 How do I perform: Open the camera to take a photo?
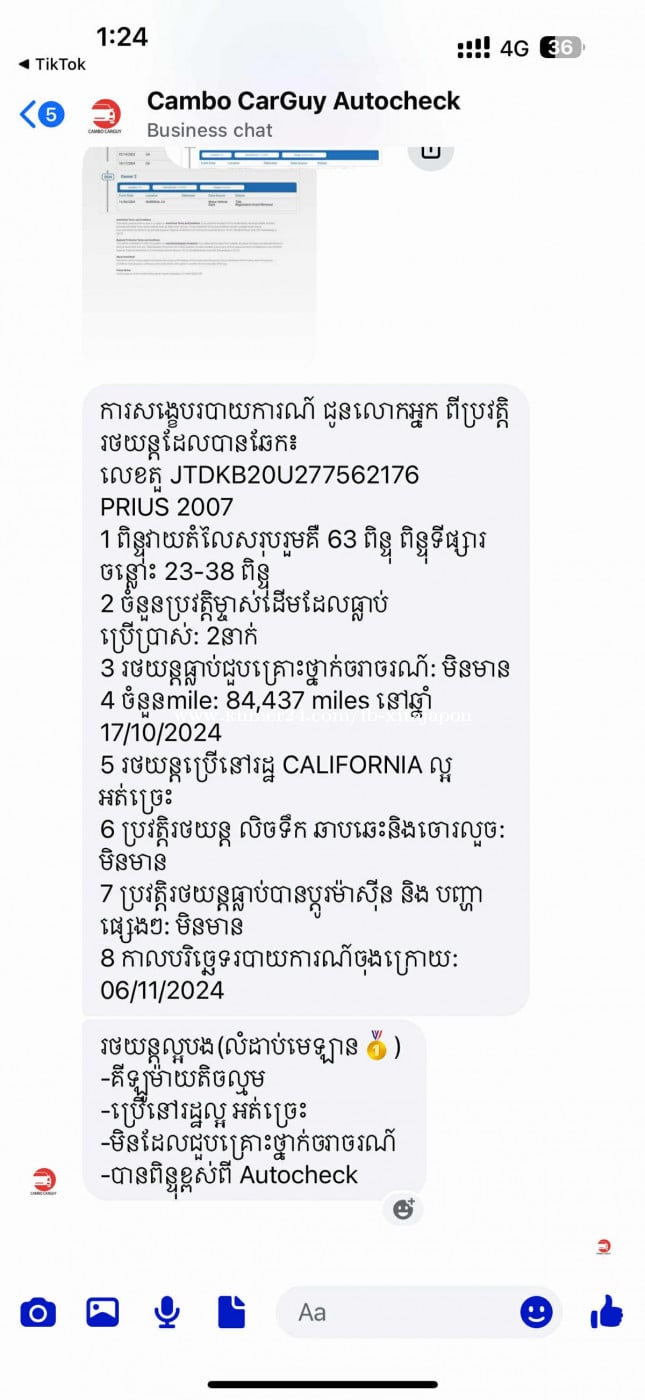tap(38, 1312)
